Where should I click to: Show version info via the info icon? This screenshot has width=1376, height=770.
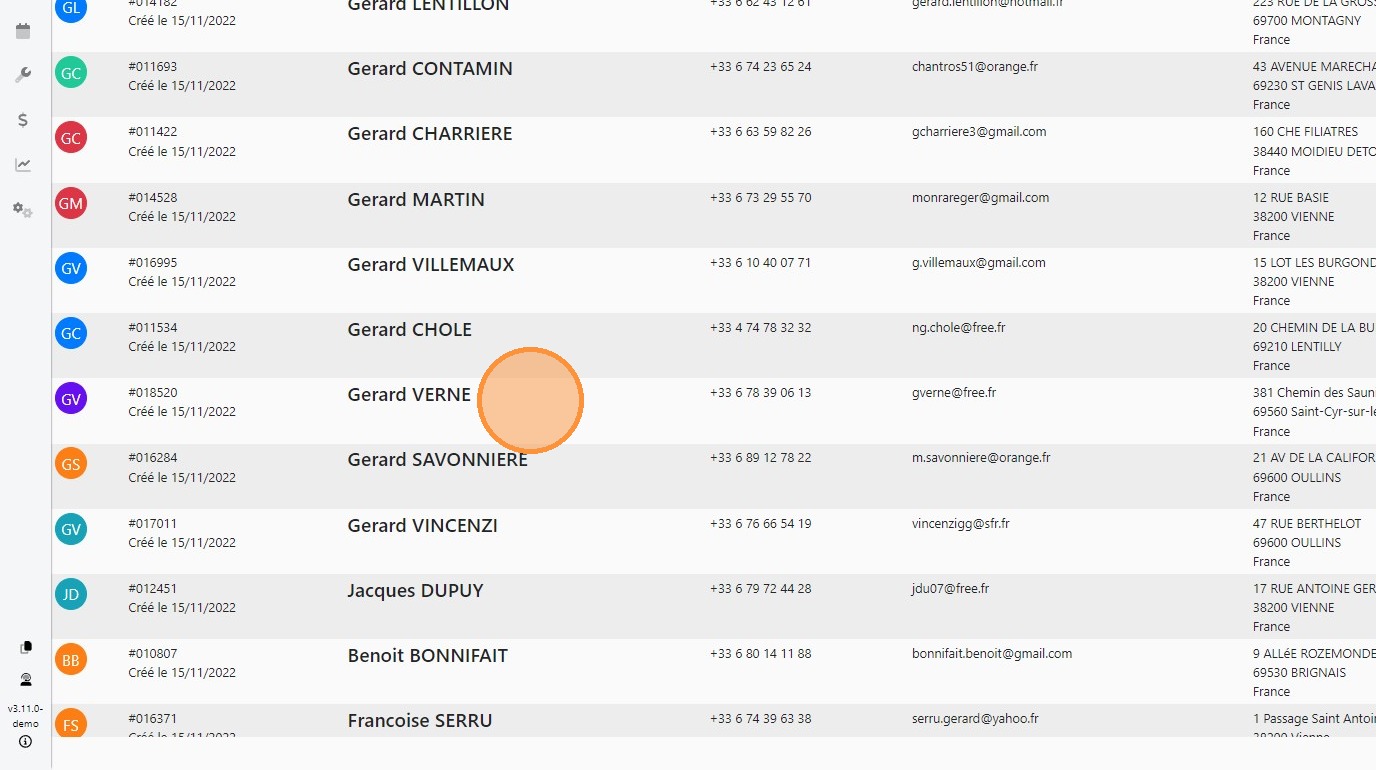point(25,742)
